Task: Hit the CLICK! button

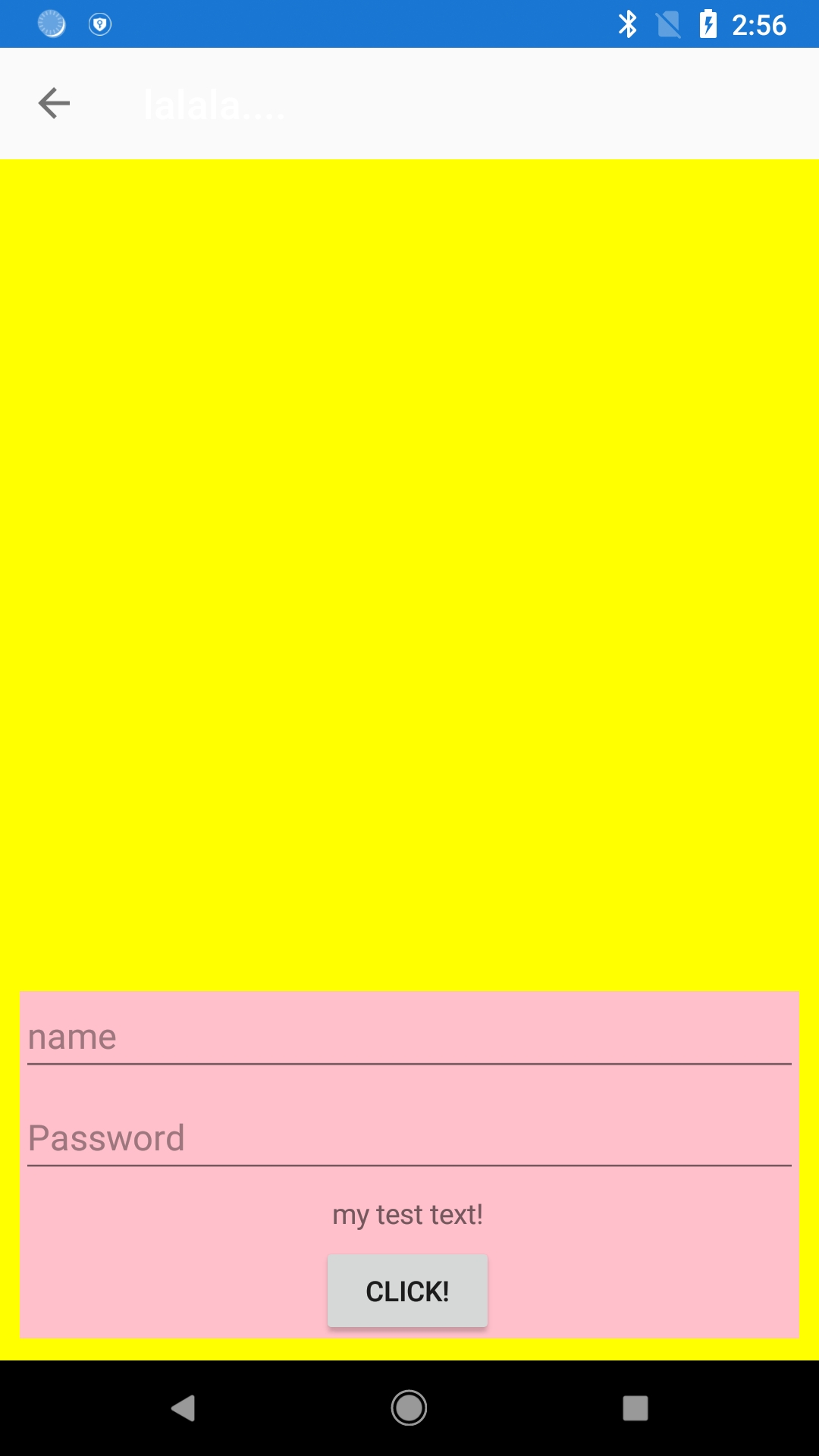Action: [x=407, y=1291]
